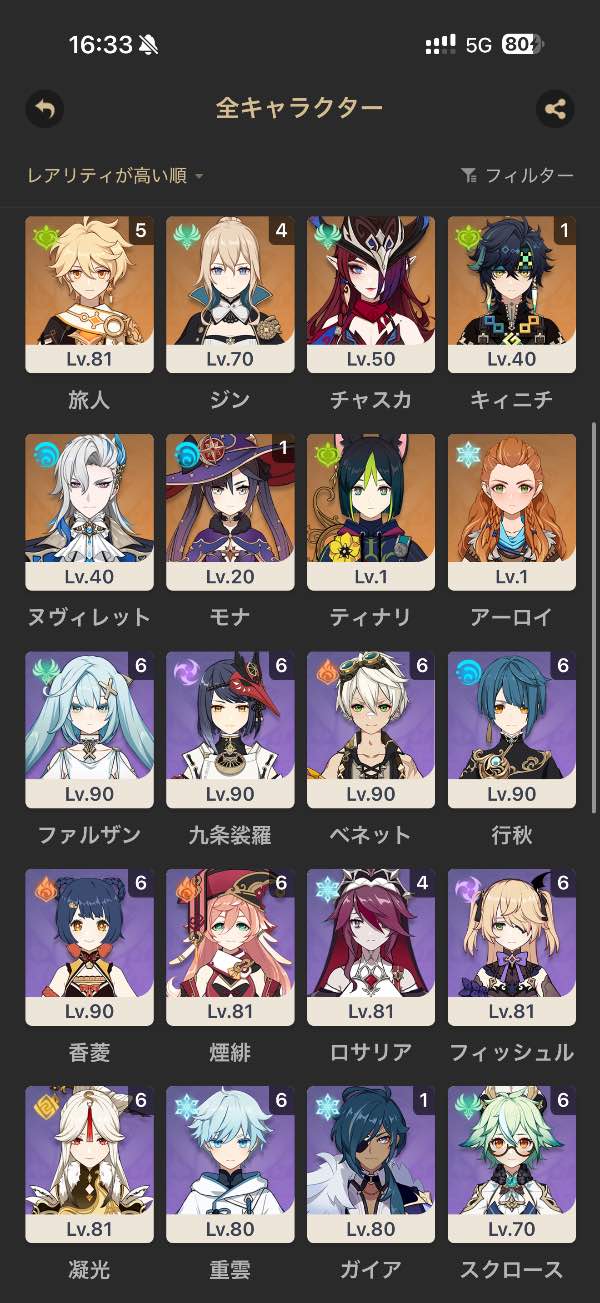Open the 旅人 character card
600x1303 pixels.
(x=89, y=294)
